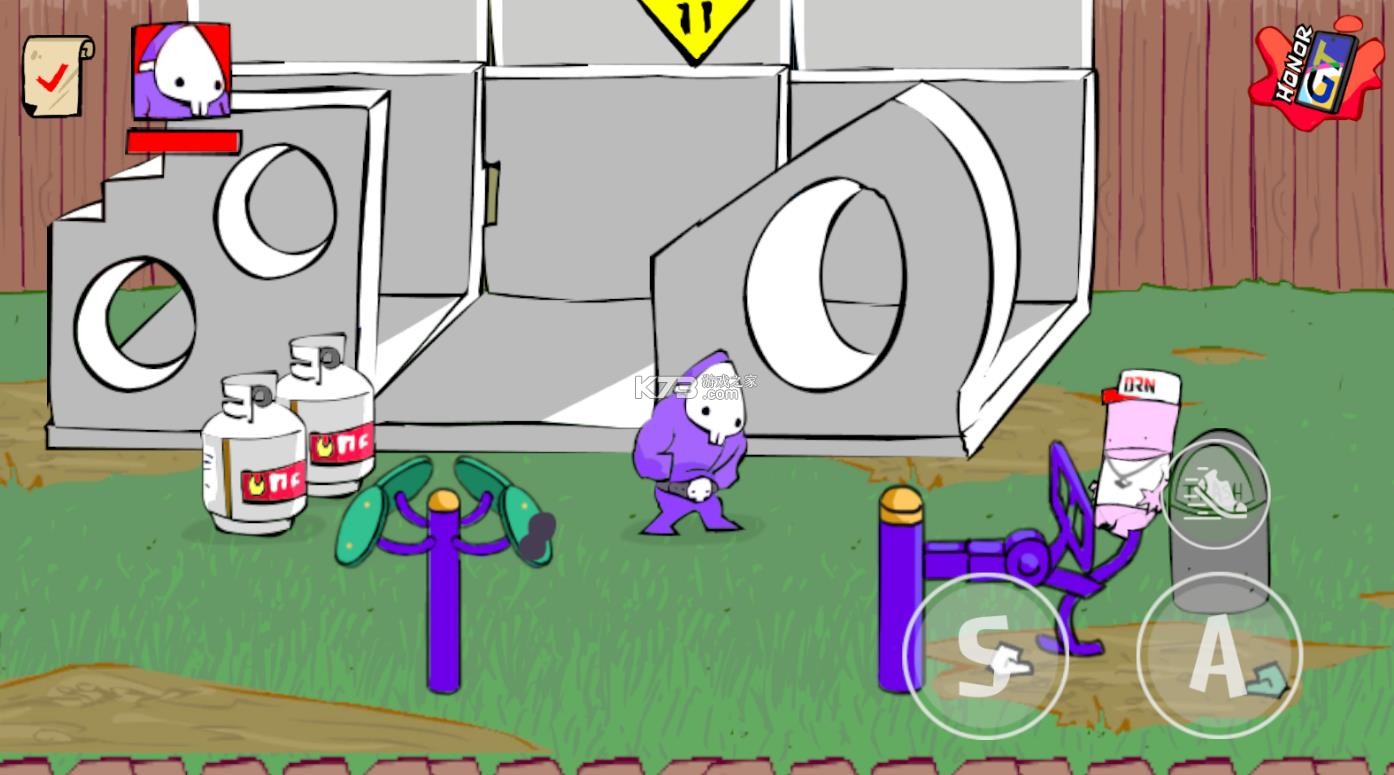Tap the A attack button

tap(1219, 656)
